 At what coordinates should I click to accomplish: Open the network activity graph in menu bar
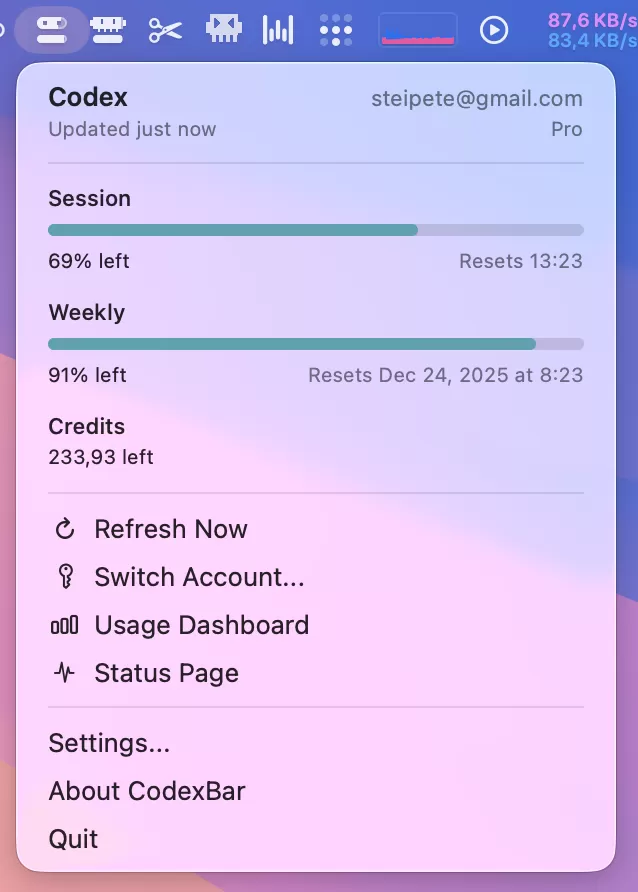[x=418, y=30]
